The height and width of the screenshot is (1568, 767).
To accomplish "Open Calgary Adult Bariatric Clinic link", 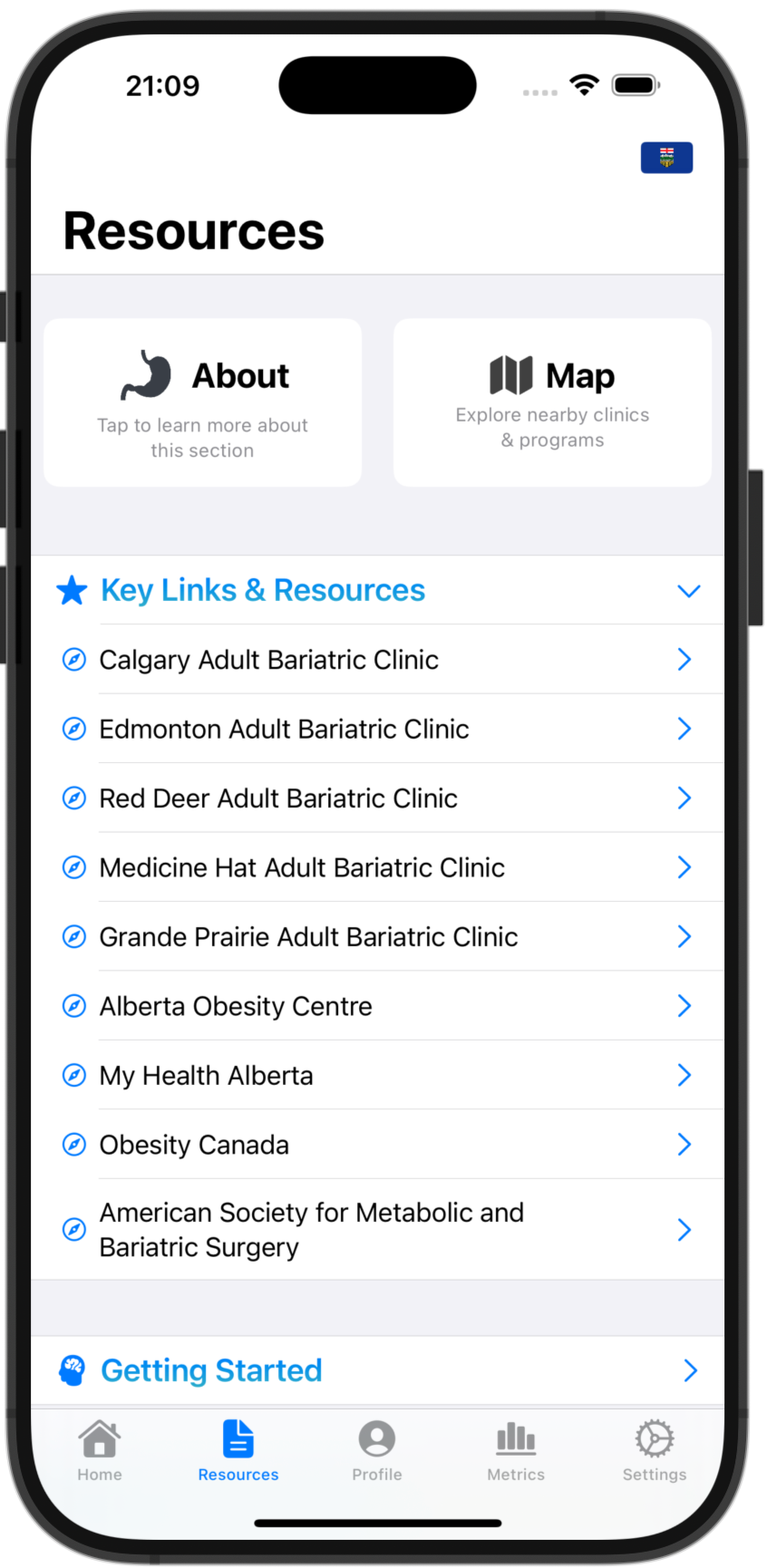I will coord(377,660).
